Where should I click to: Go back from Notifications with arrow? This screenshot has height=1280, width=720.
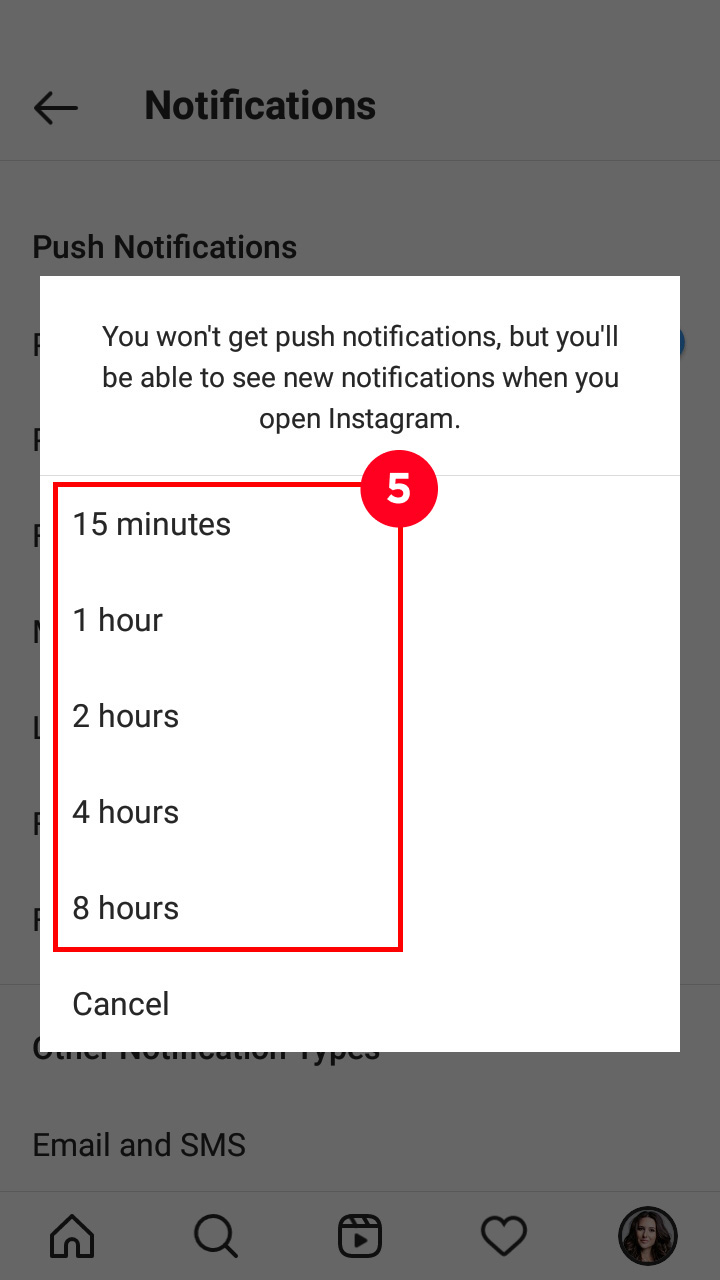coord(56,107)
